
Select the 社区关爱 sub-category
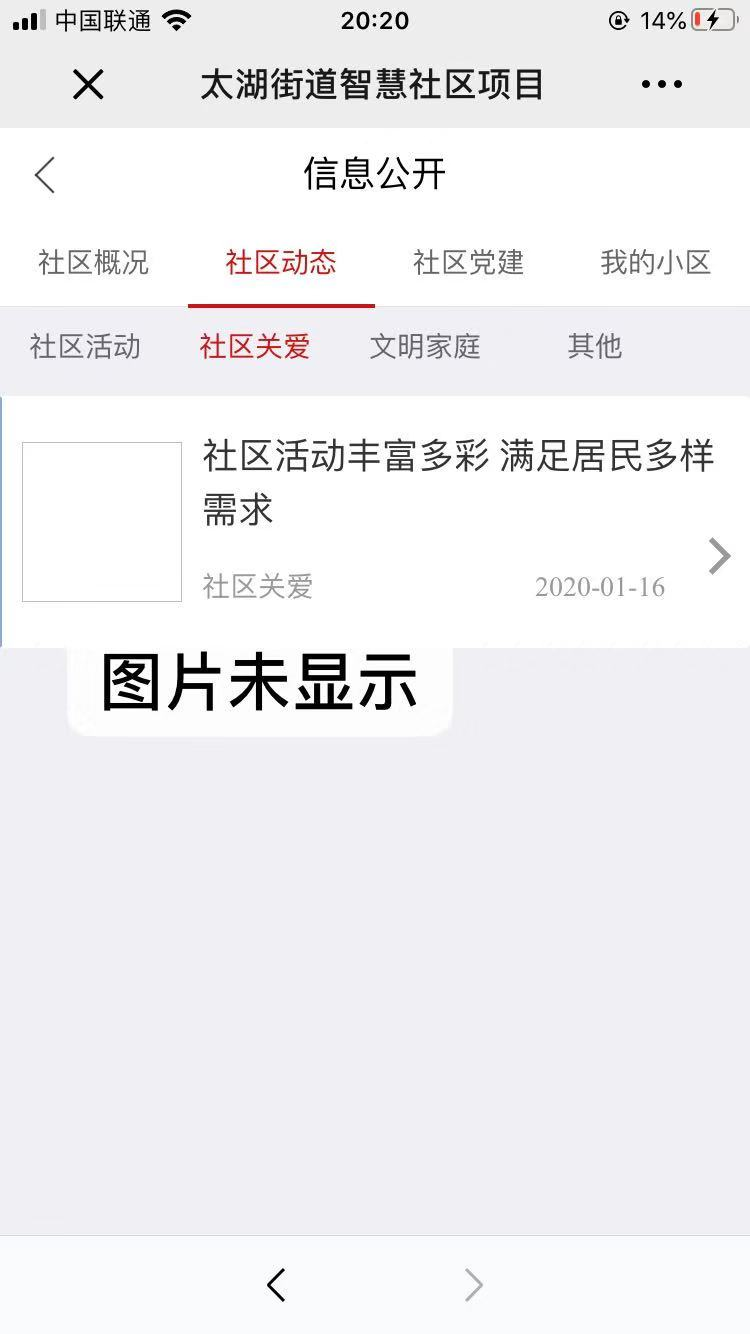pos(255,347)
